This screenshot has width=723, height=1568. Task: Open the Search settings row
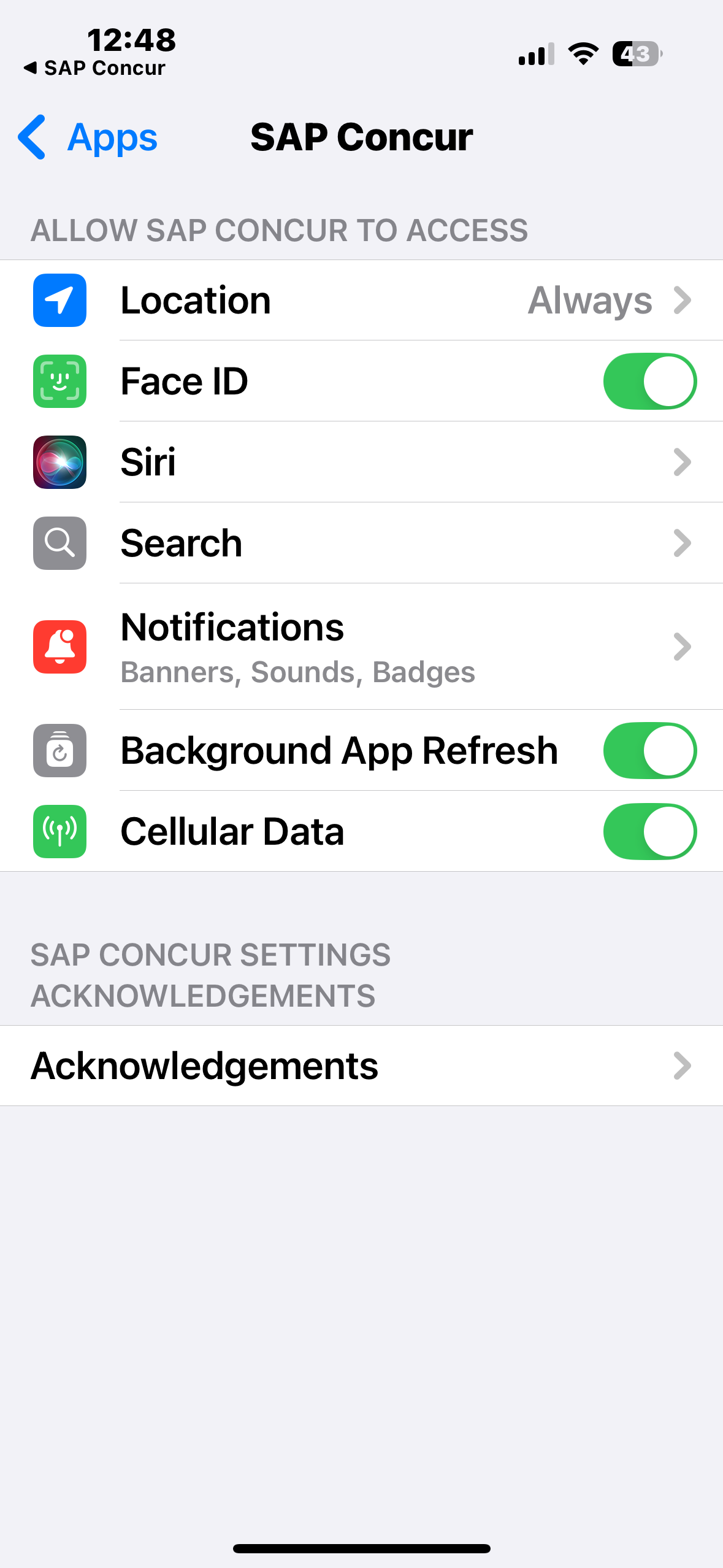tap(362, 544)
